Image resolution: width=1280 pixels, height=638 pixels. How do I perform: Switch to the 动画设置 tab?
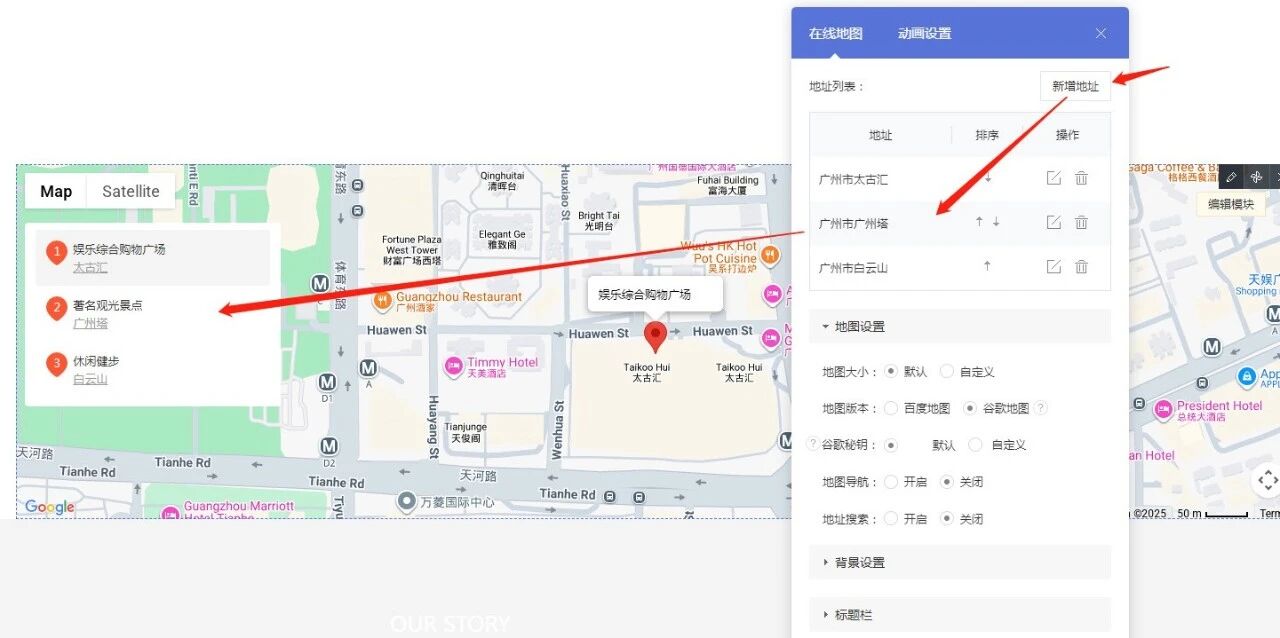pyautogui.click(x=924, y=33)
